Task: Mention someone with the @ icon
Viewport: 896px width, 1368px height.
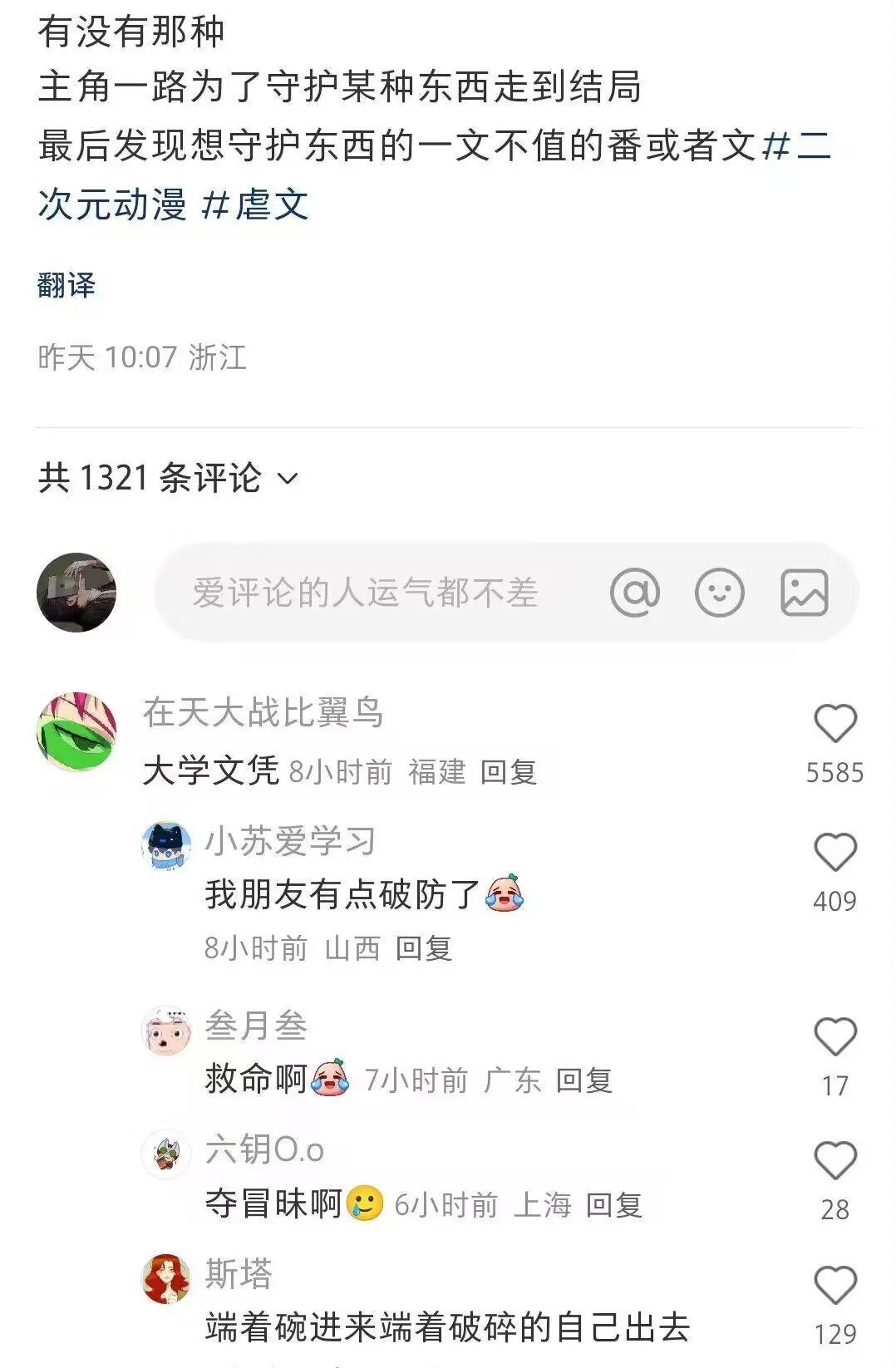Action: (635, 593)
